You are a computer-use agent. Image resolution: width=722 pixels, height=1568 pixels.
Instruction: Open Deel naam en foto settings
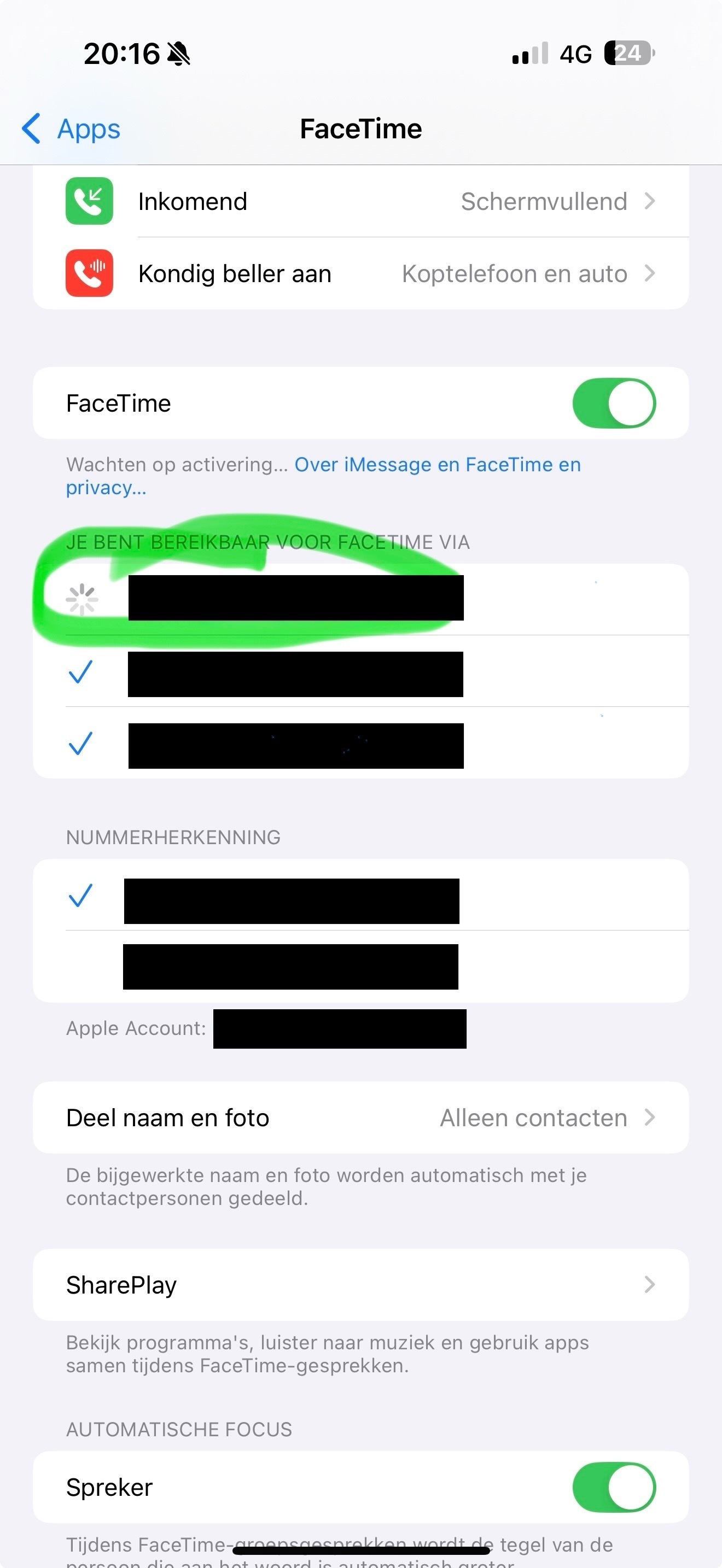(360, 1118)
